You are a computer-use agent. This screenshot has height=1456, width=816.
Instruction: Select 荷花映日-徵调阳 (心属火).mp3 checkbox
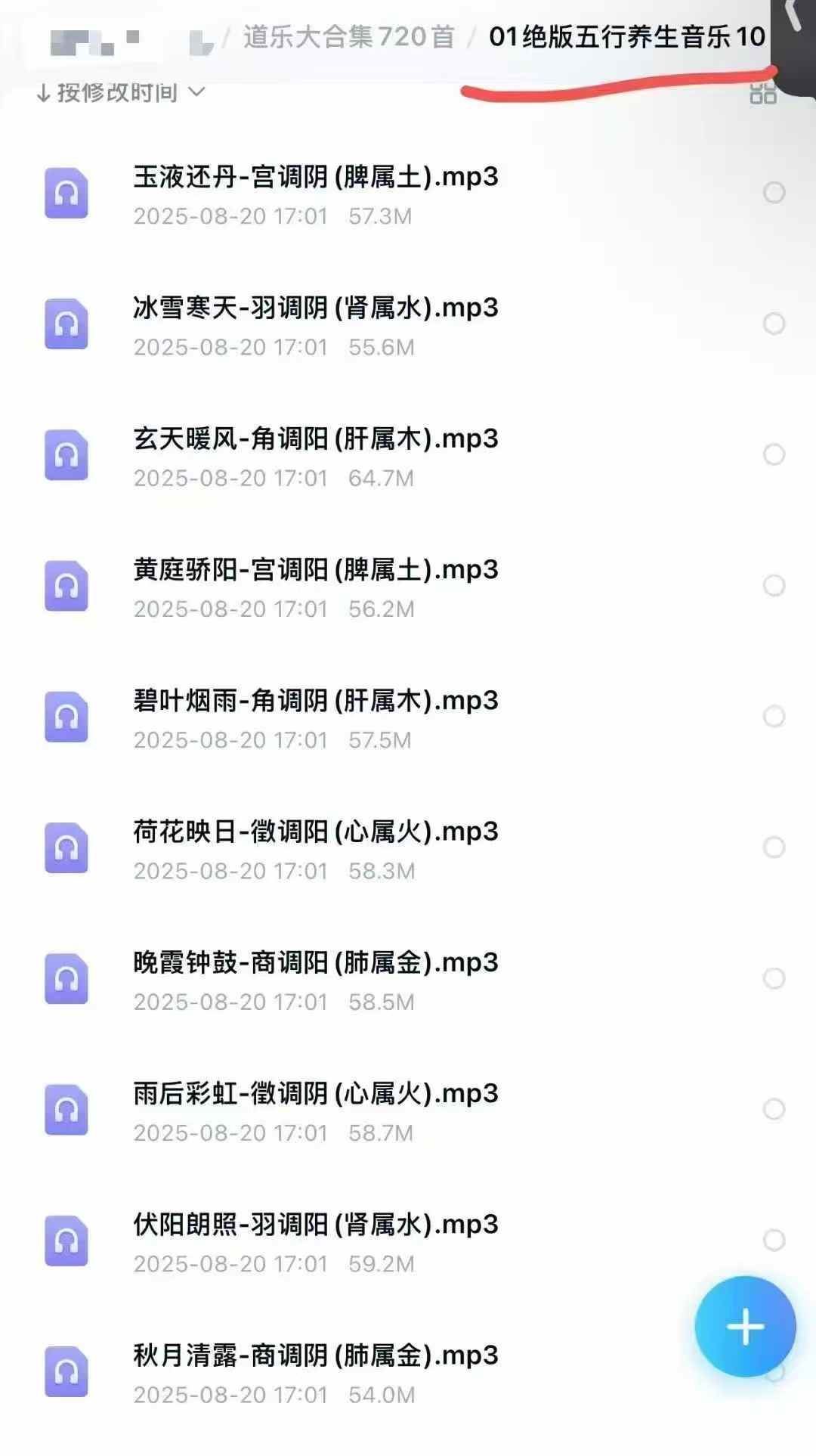coord(774,847)
